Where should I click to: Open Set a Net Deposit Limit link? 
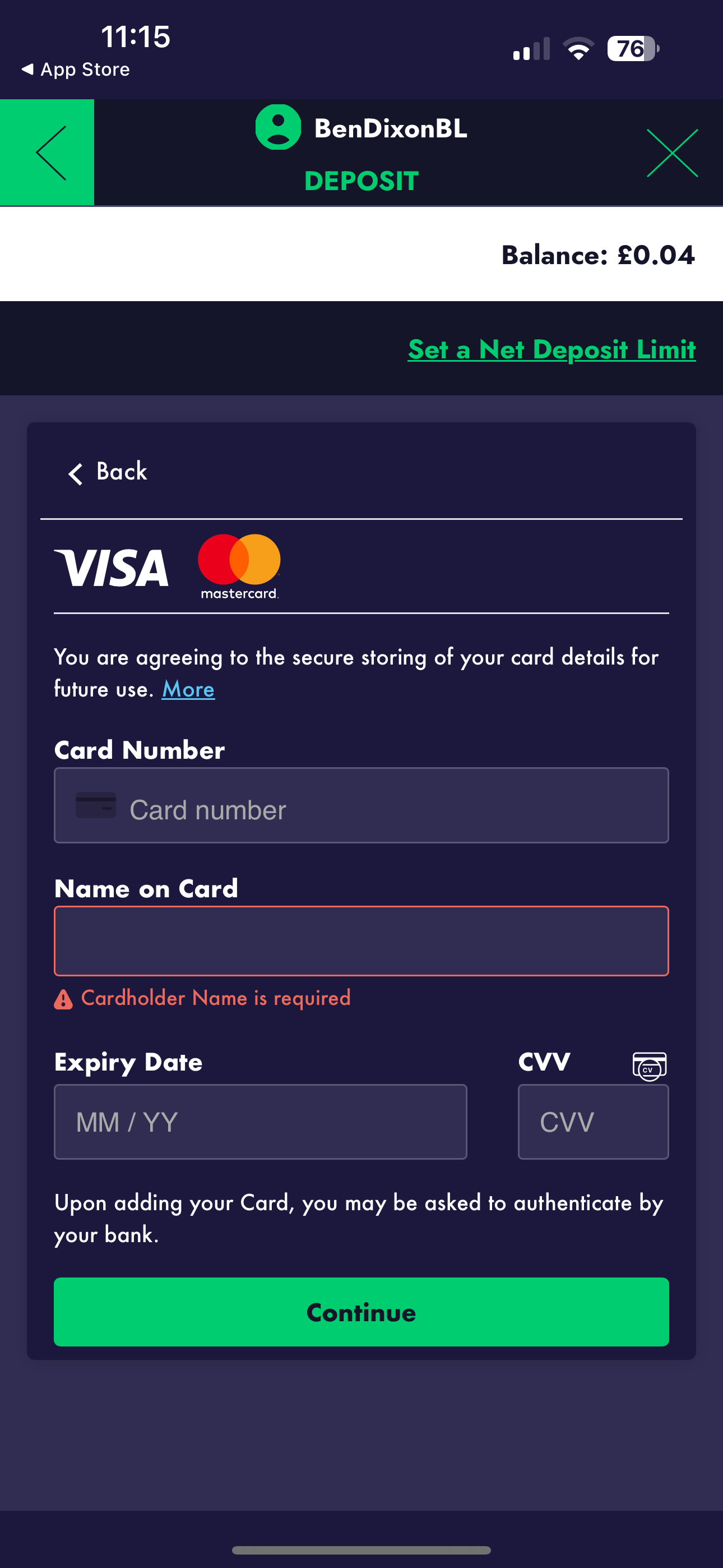(551, 350)
